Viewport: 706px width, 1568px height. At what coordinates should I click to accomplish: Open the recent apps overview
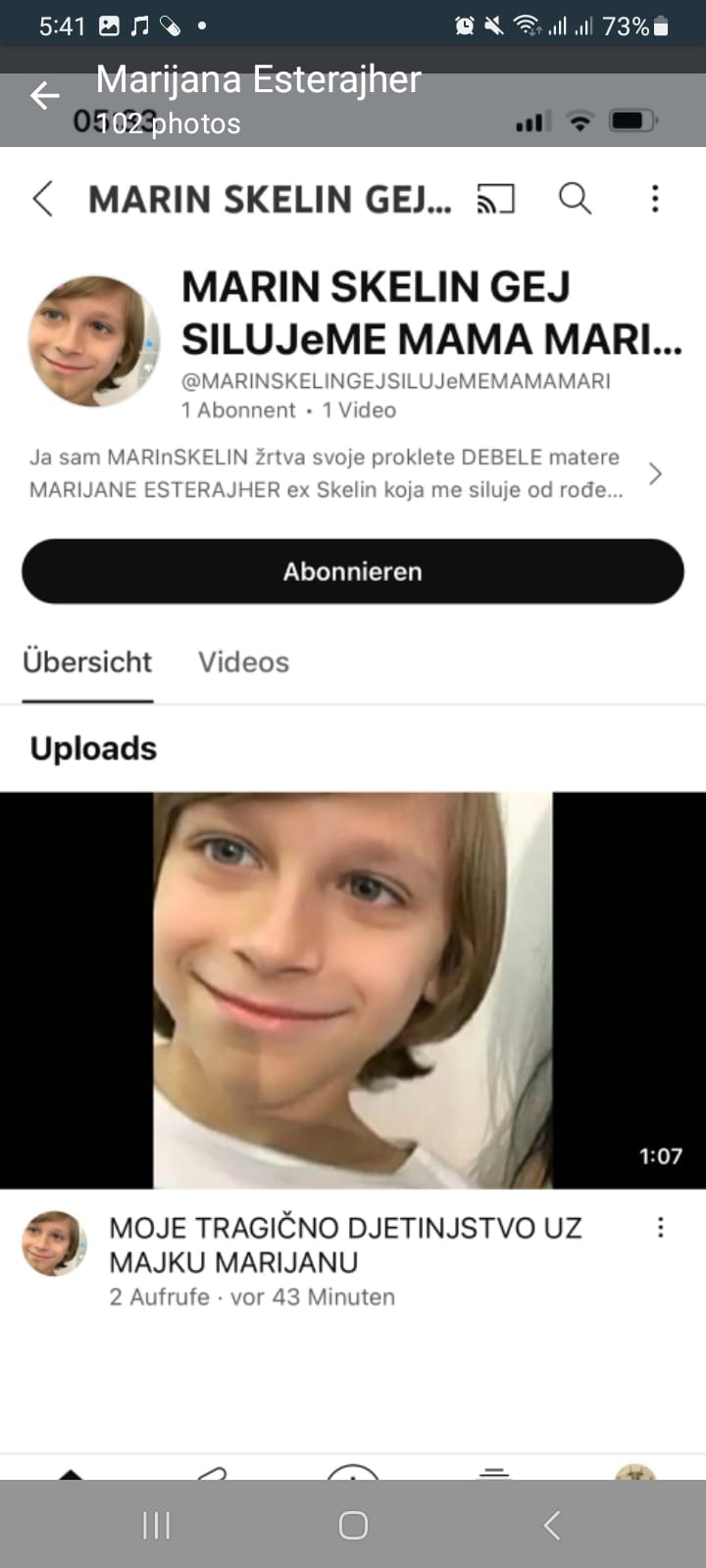157,1525
